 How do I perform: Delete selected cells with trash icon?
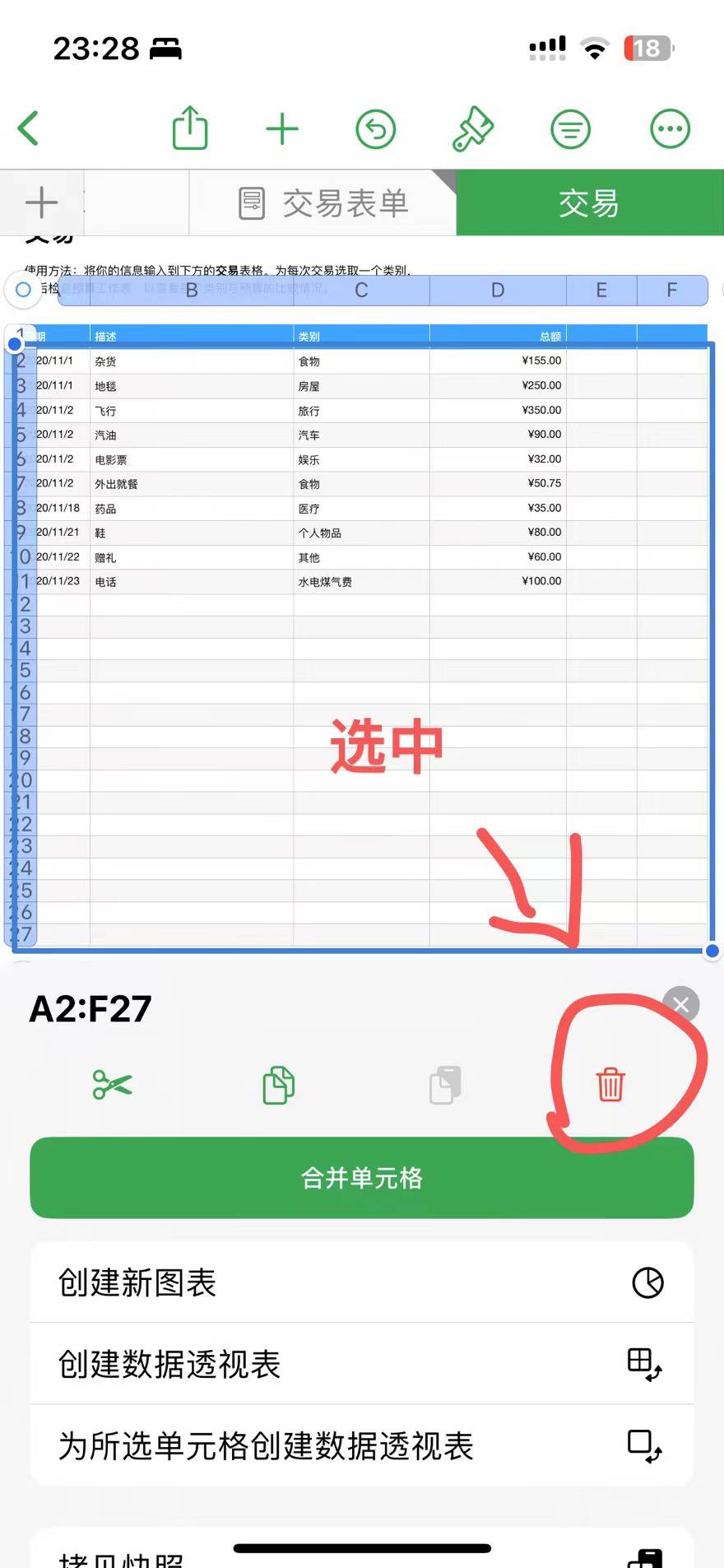coord(610,1085)
